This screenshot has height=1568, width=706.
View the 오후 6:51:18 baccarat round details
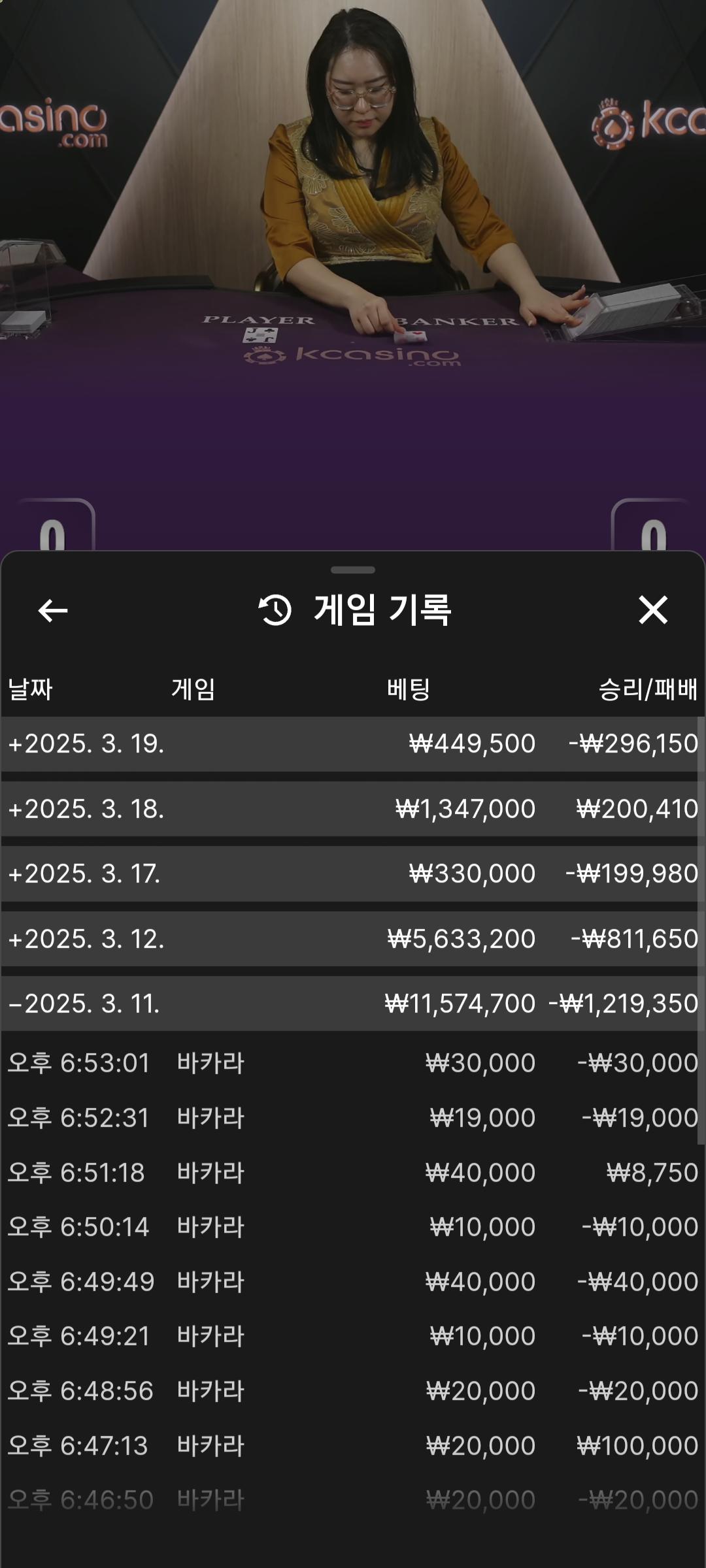(x=353, y=1173)
